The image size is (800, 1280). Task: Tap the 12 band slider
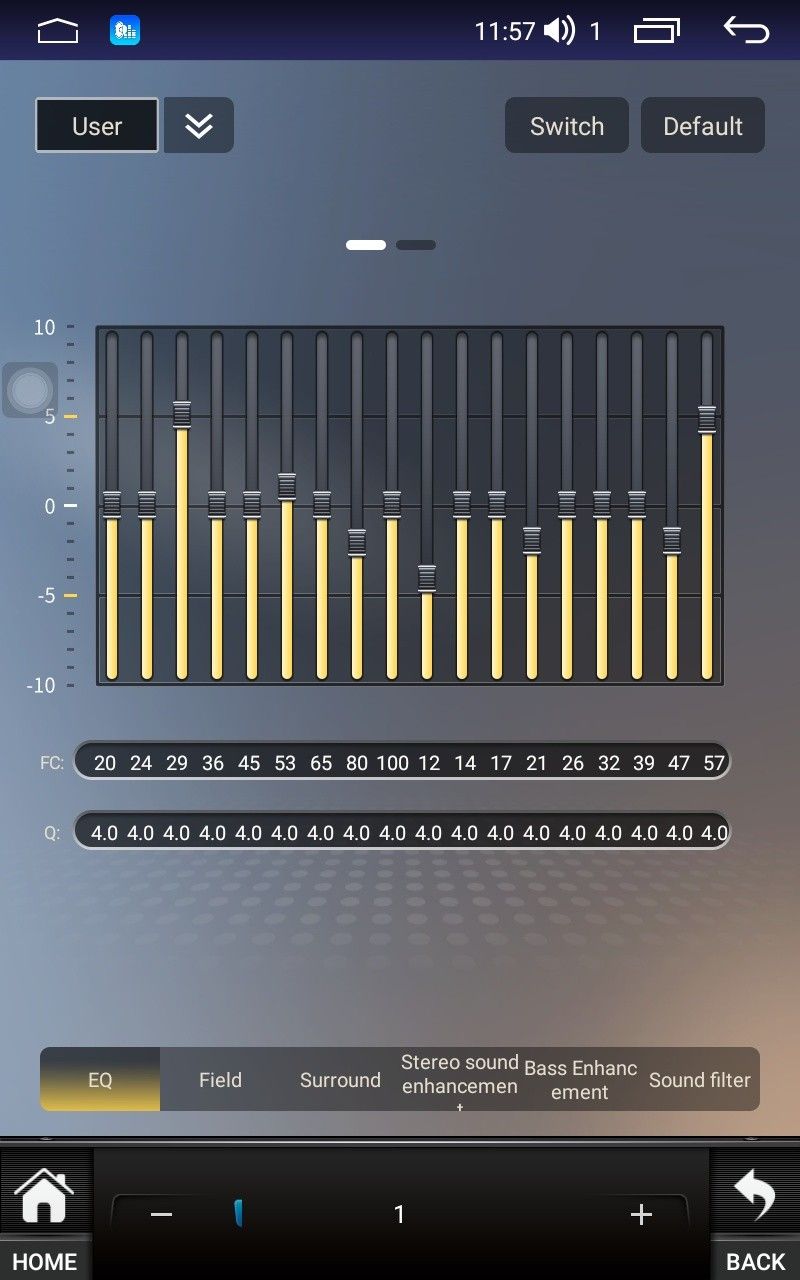tap(427, 578)
